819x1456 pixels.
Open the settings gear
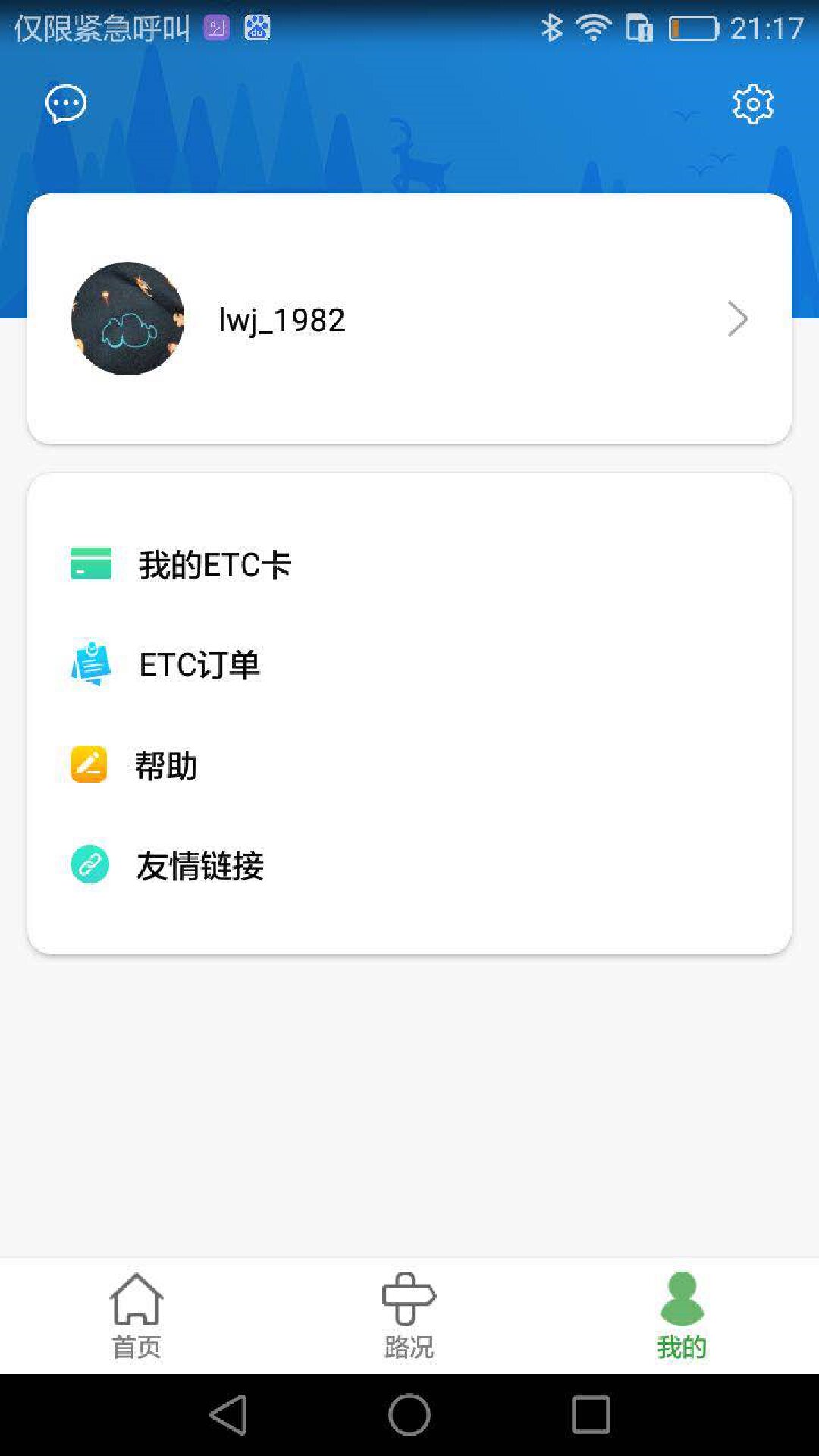point(752,105)
